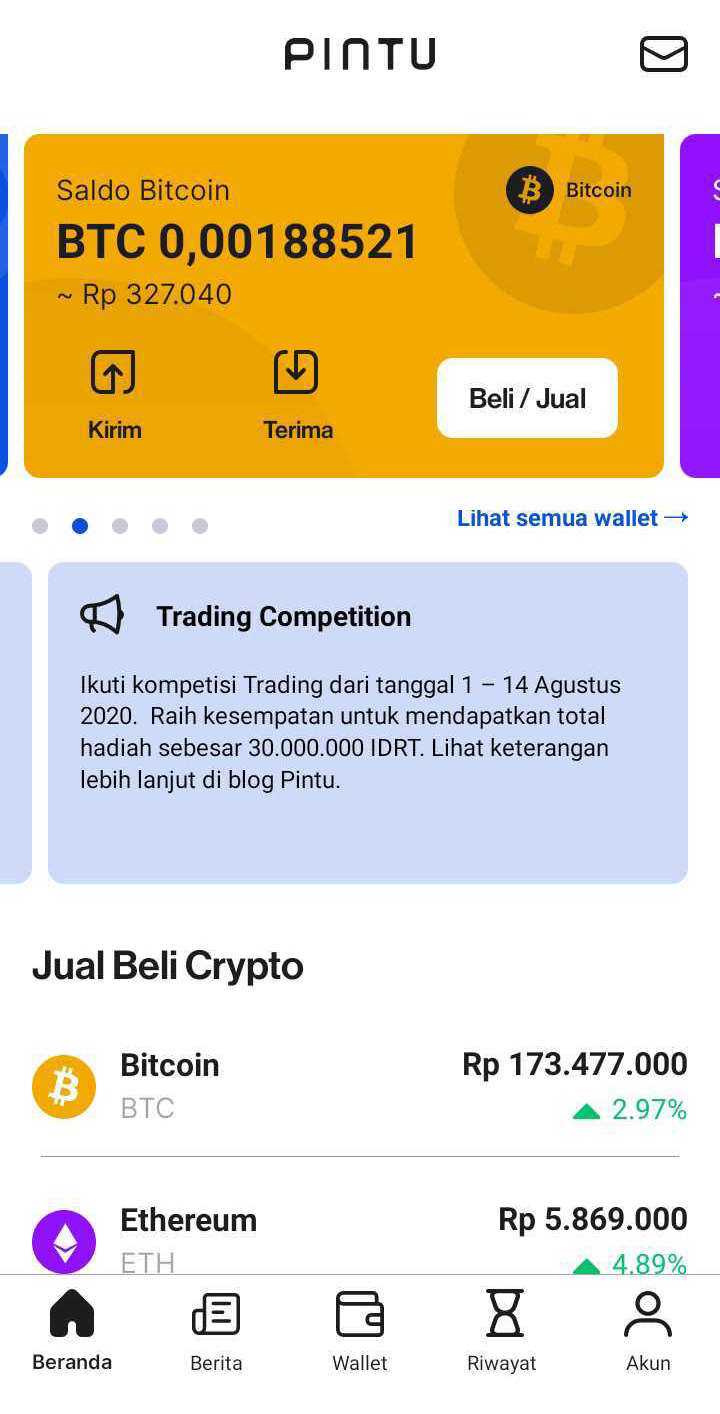Tap the Terima receive icon
The width and height of the screenshot is (720, 1414).
(x=297, y=371)
